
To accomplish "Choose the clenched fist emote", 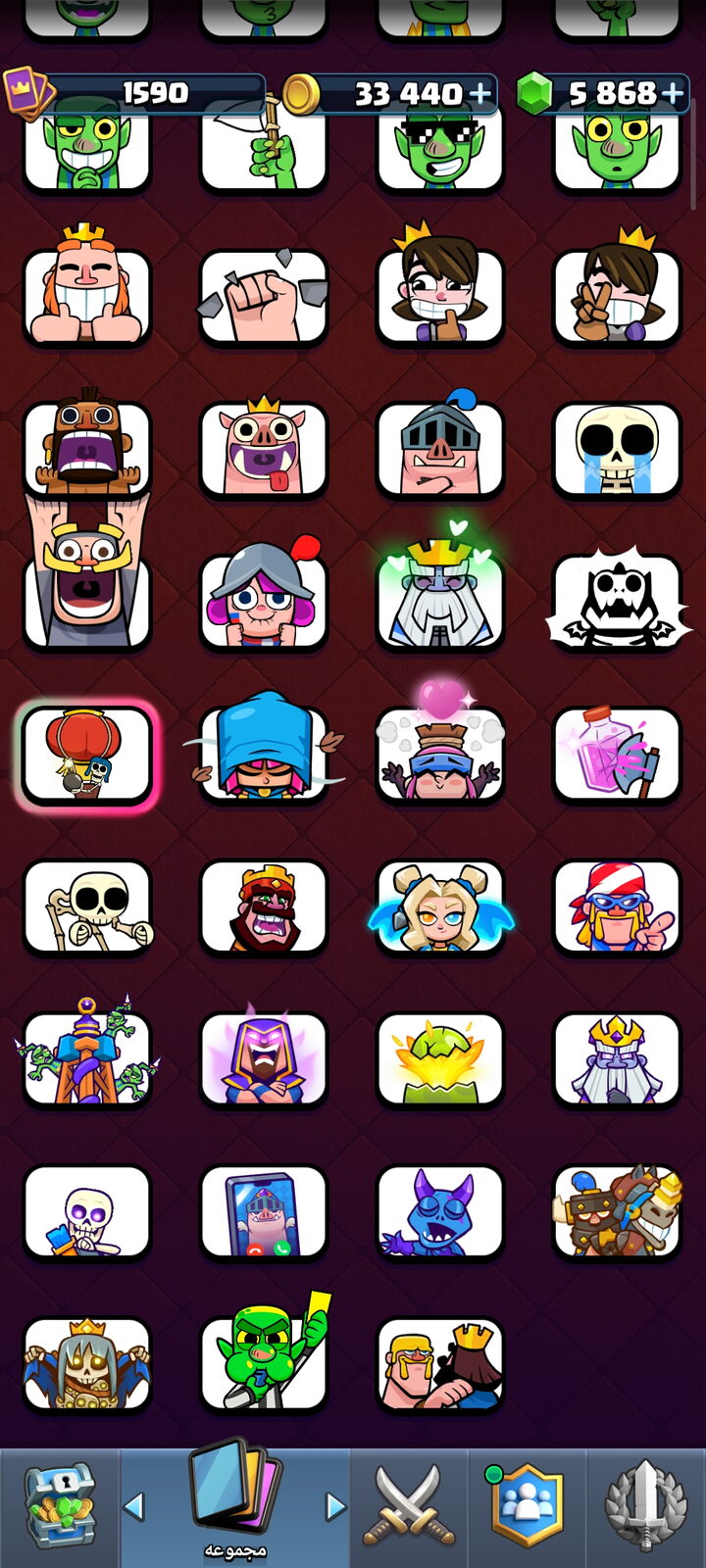I will click(x=264, y=298).
